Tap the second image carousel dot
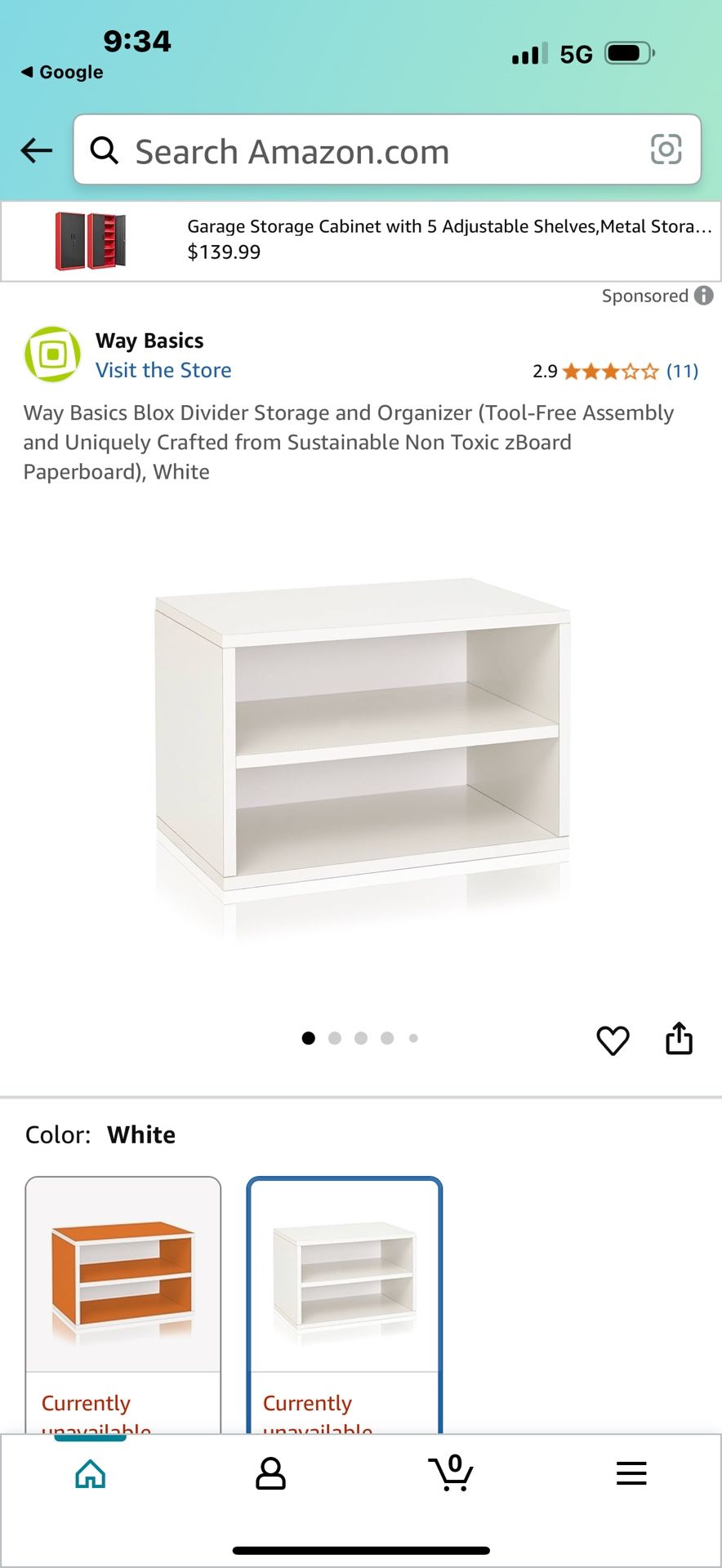722x1568 pixels. (335, 1038)
